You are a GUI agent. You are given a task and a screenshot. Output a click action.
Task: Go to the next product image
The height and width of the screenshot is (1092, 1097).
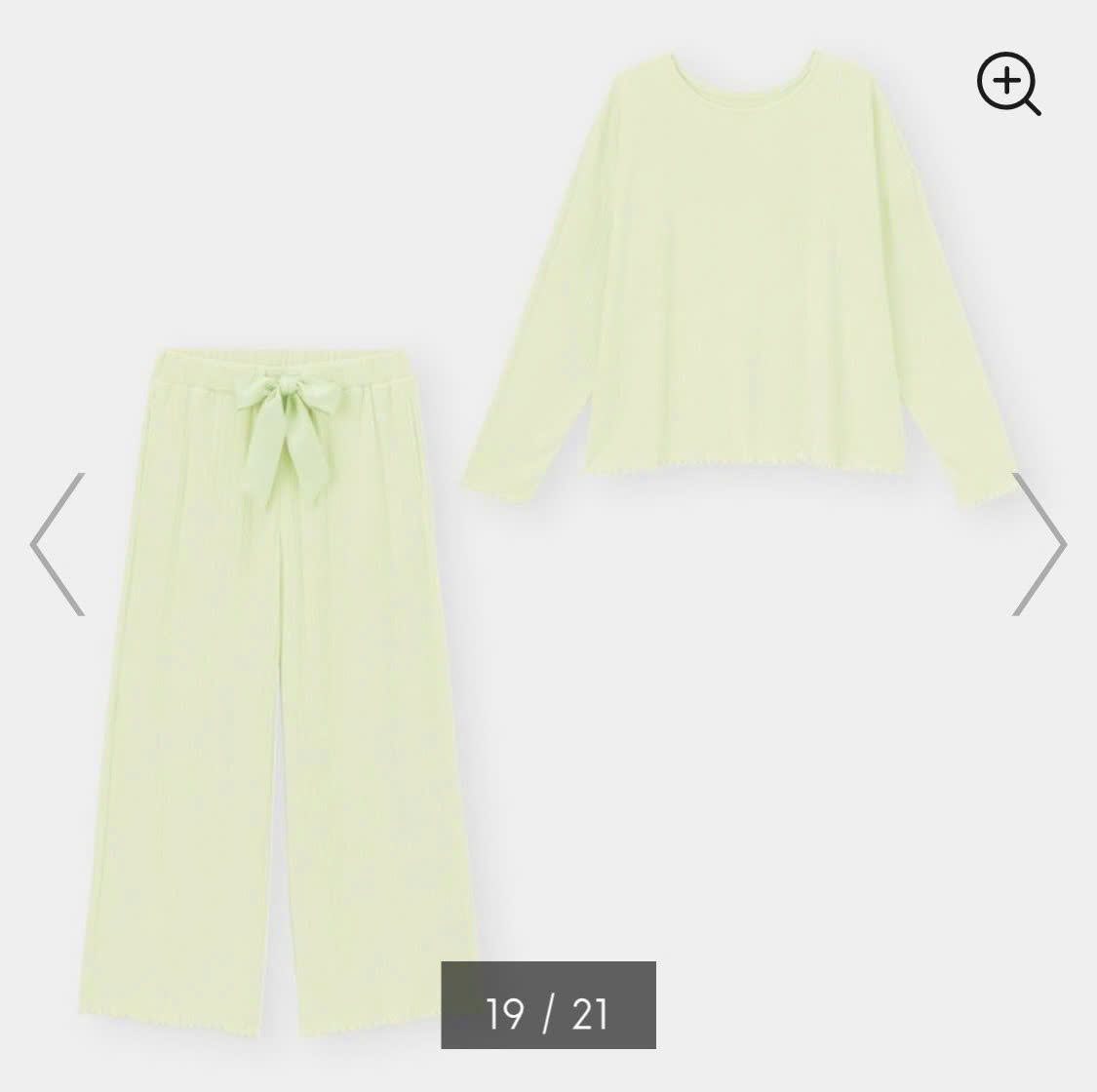point(1038,544)
